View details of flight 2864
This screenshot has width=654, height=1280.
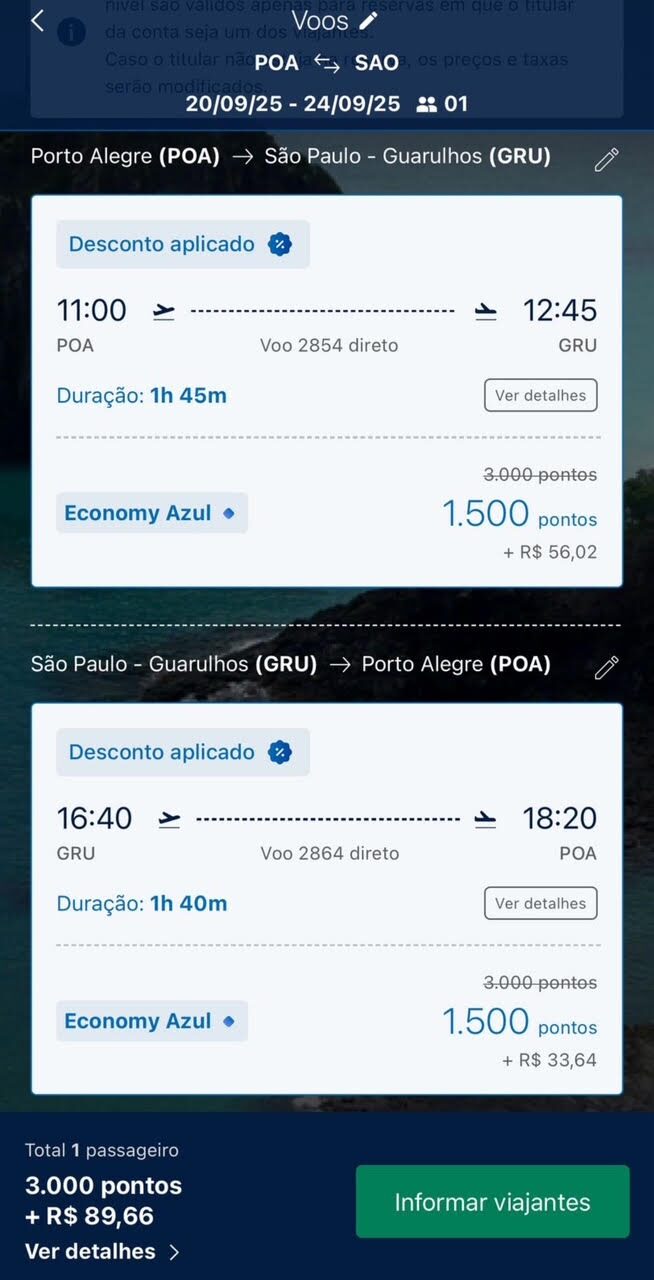pyautogui.click(x=540, y=903)
